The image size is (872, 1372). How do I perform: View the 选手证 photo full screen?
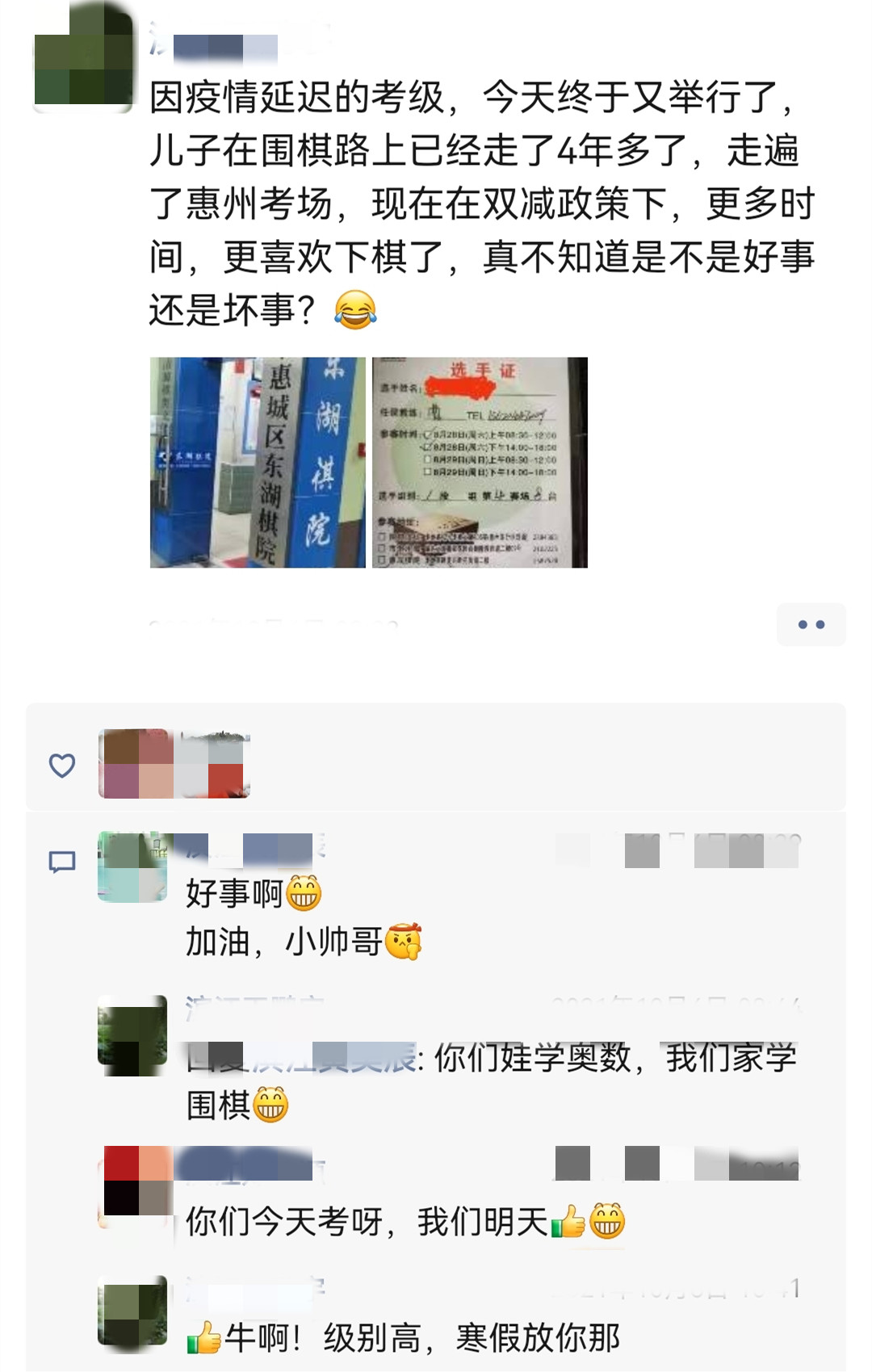click(x=480, y=463)
